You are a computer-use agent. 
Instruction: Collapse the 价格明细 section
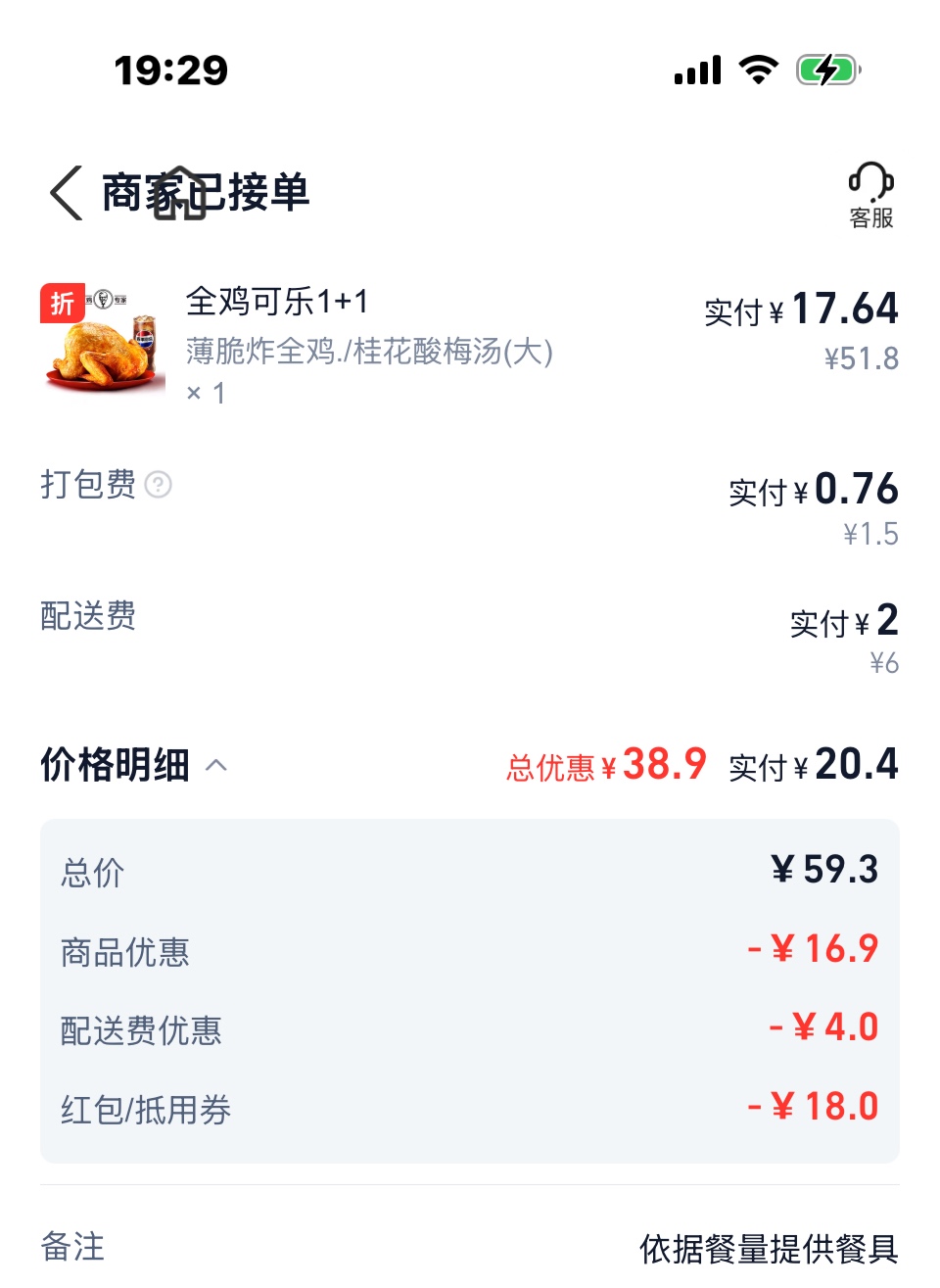click(216, 766)
